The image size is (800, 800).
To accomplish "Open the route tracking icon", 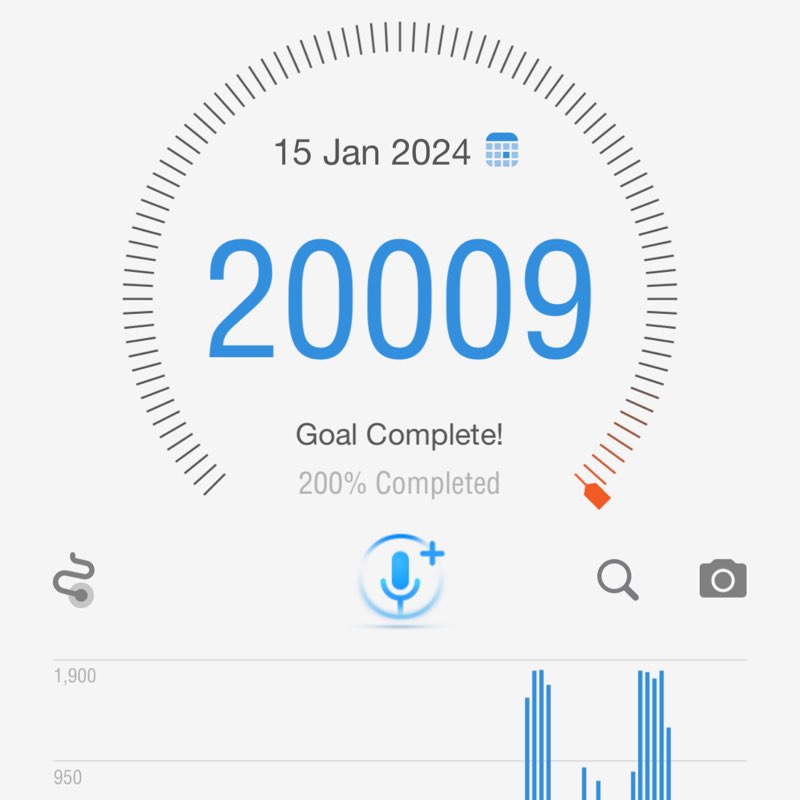I will [74, 580].
